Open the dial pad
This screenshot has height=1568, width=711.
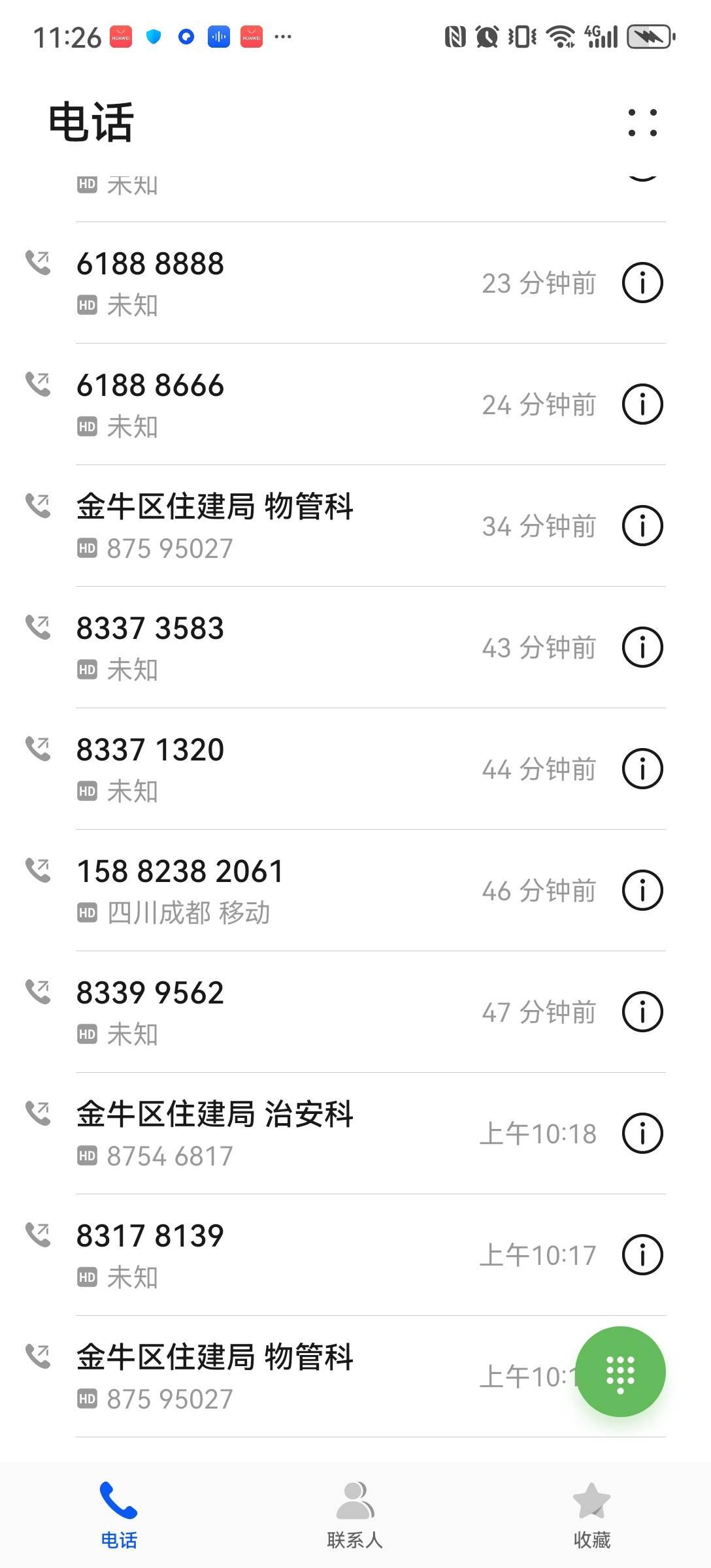(x=620, y=1371)
